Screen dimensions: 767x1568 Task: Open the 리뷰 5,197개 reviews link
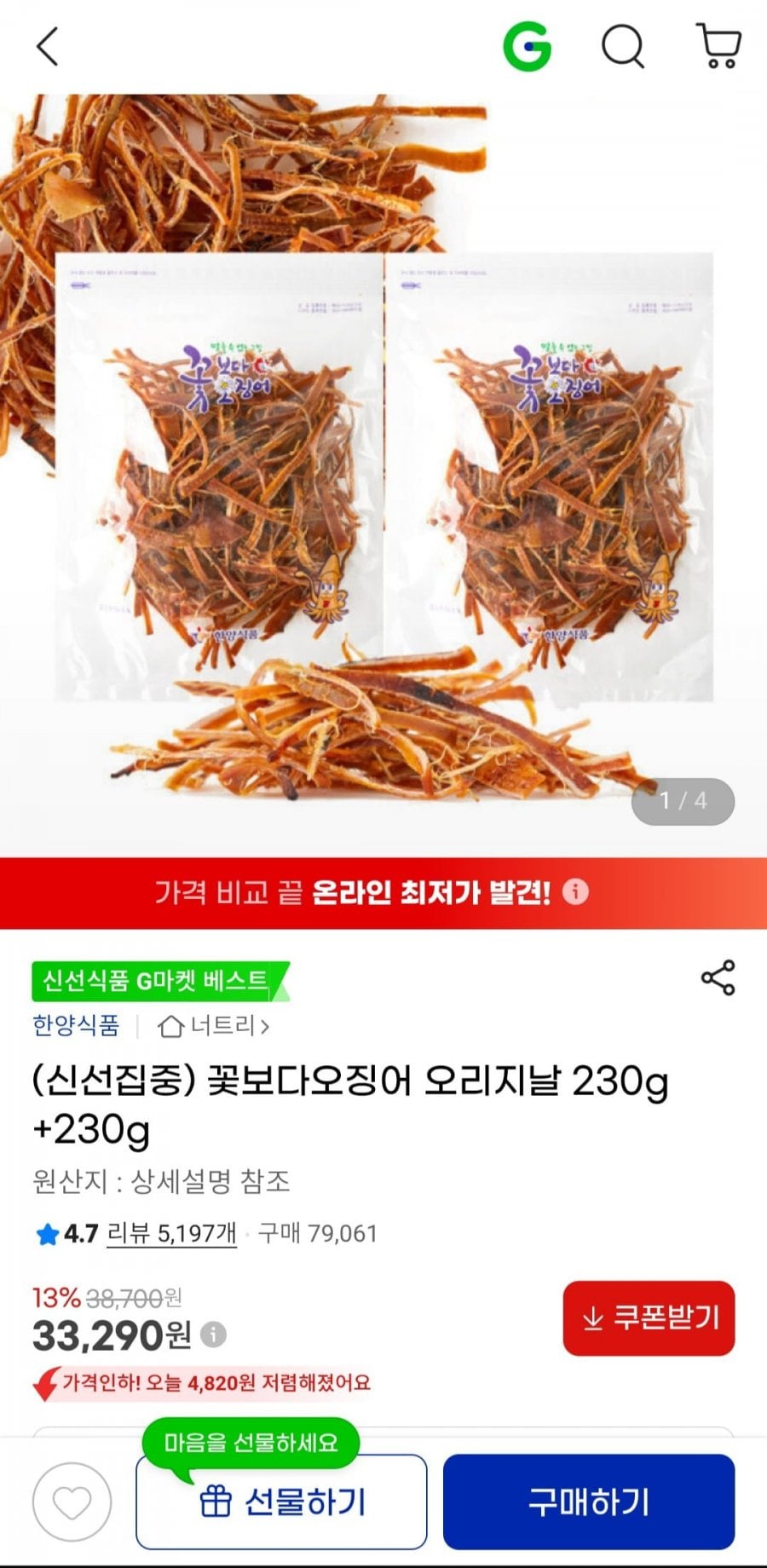171,1233
